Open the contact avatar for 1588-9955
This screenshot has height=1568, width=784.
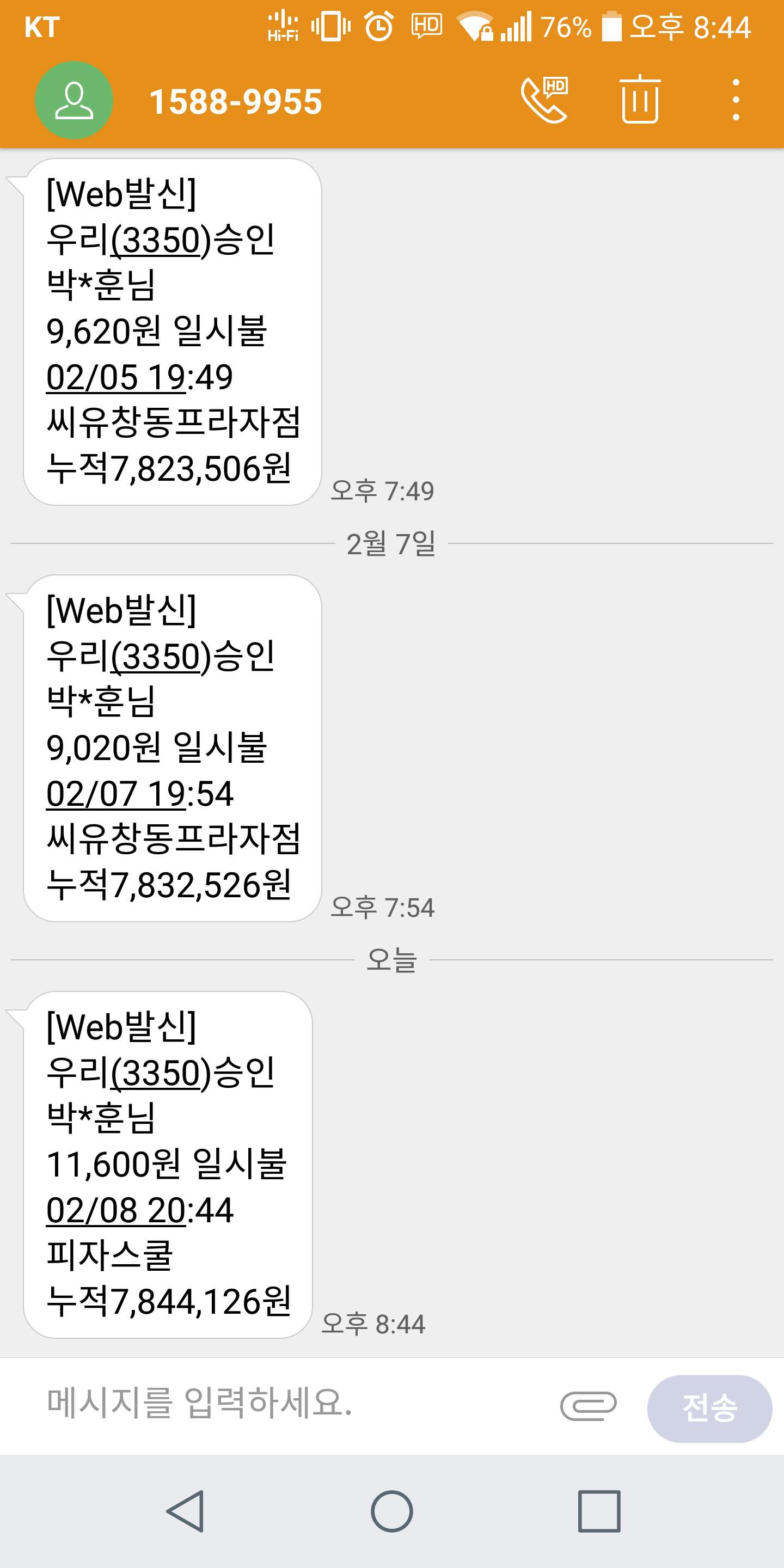coord(73,100)
